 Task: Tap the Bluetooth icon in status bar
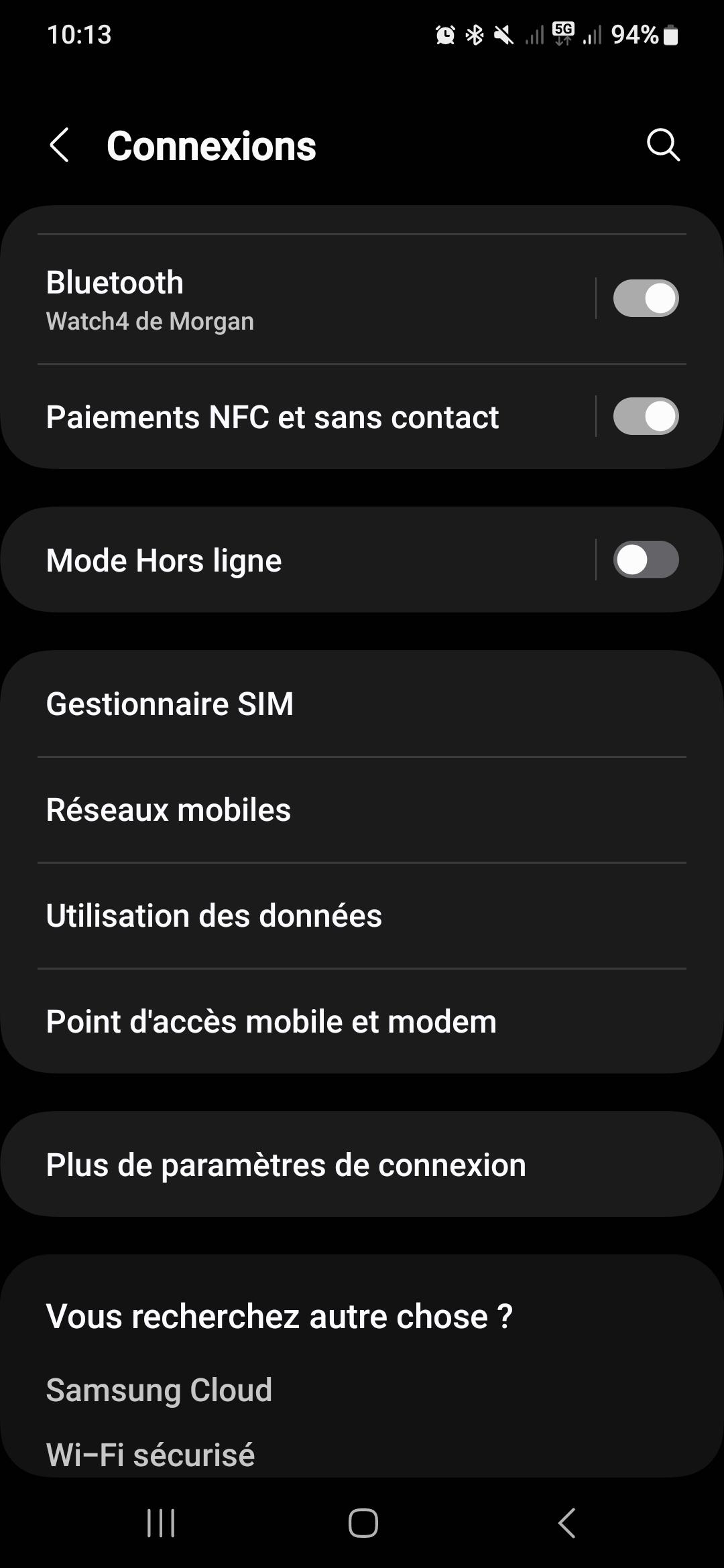(475, 35)
